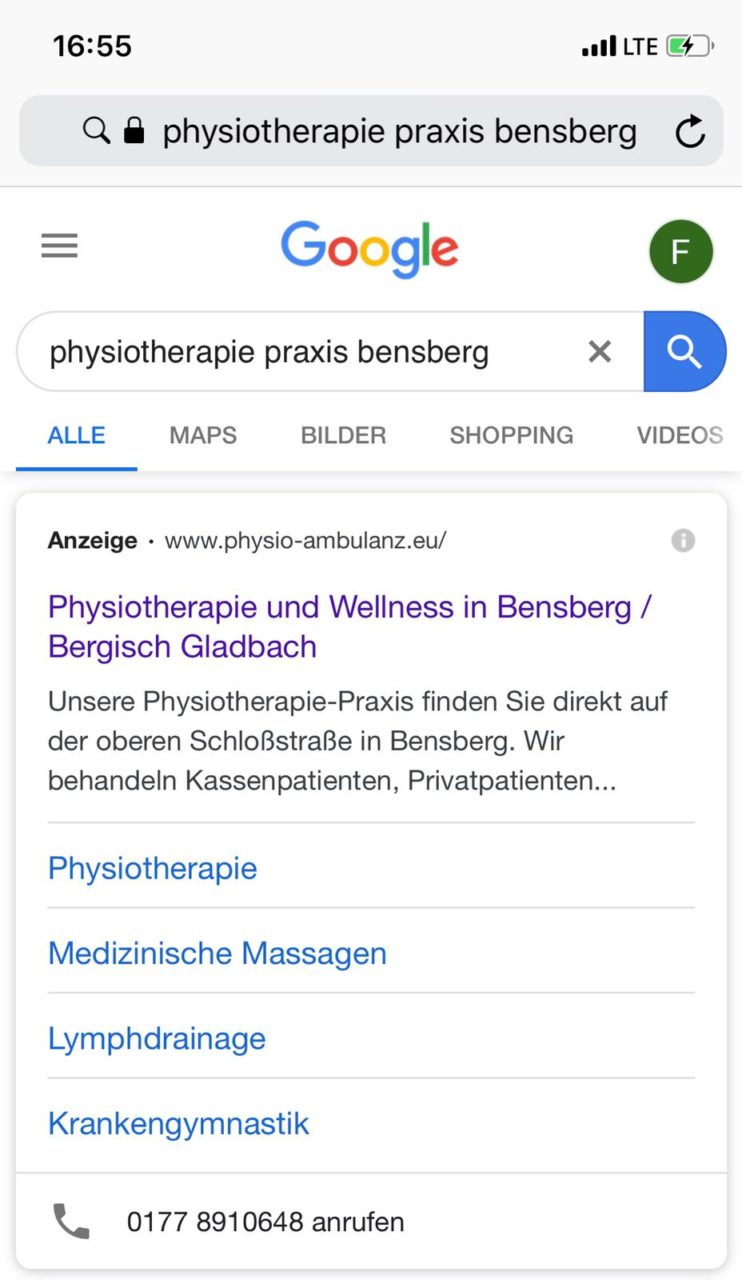Open the Lymphdrainage sitelink

157,1038
